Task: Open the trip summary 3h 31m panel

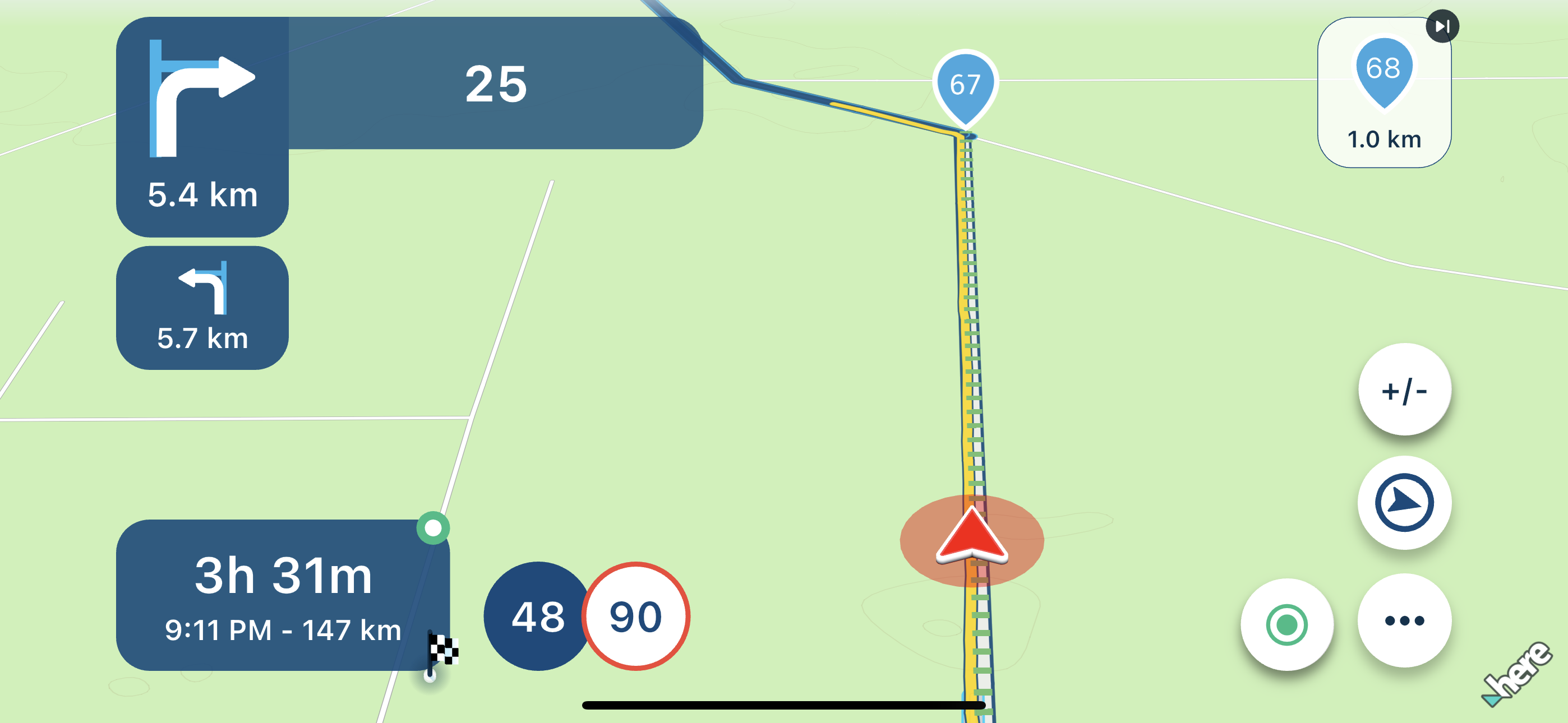Action: pyautogui.click(x=283, y=595)
